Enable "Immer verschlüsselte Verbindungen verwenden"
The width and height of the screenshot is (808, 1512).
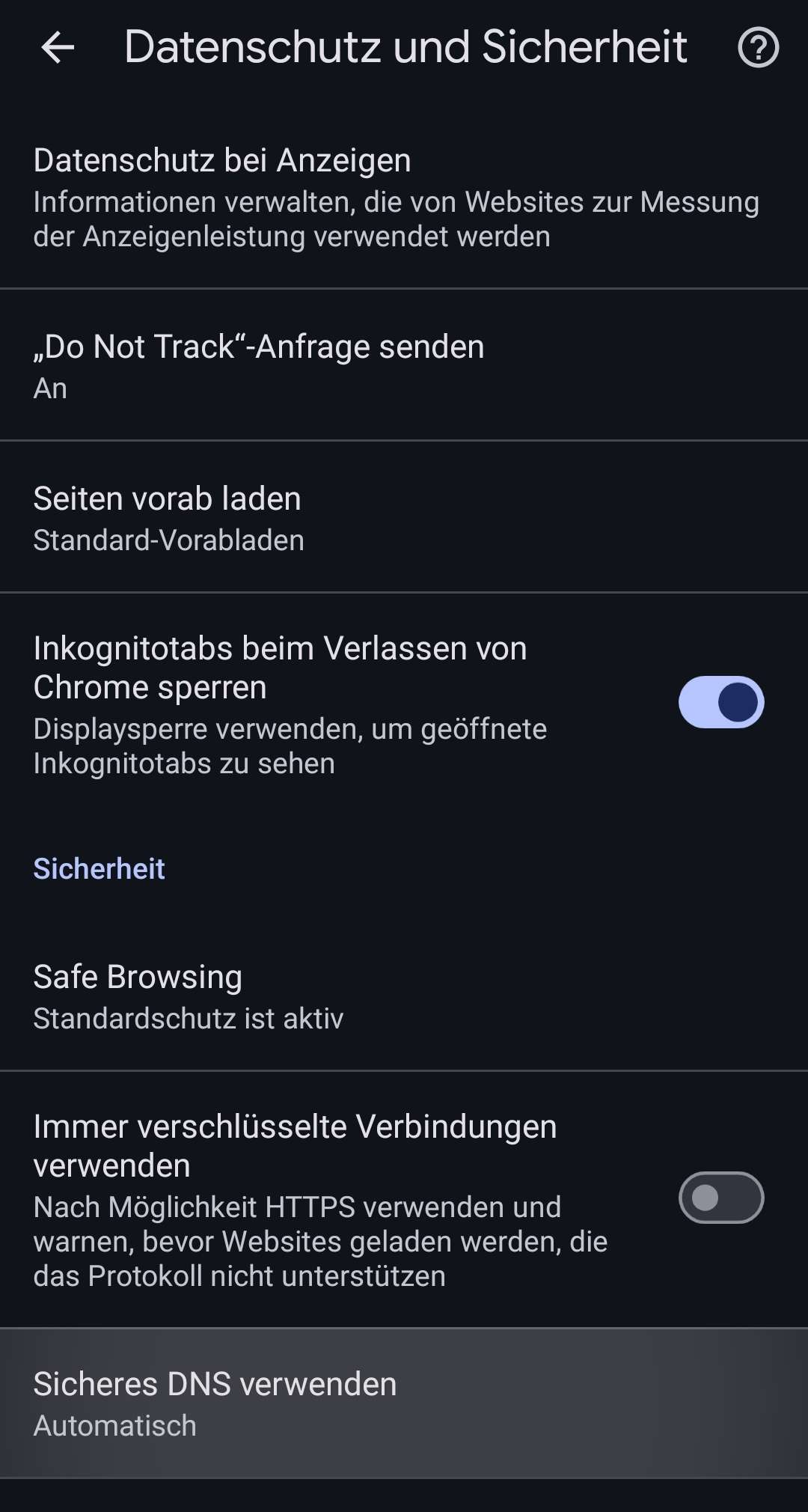720,1198
